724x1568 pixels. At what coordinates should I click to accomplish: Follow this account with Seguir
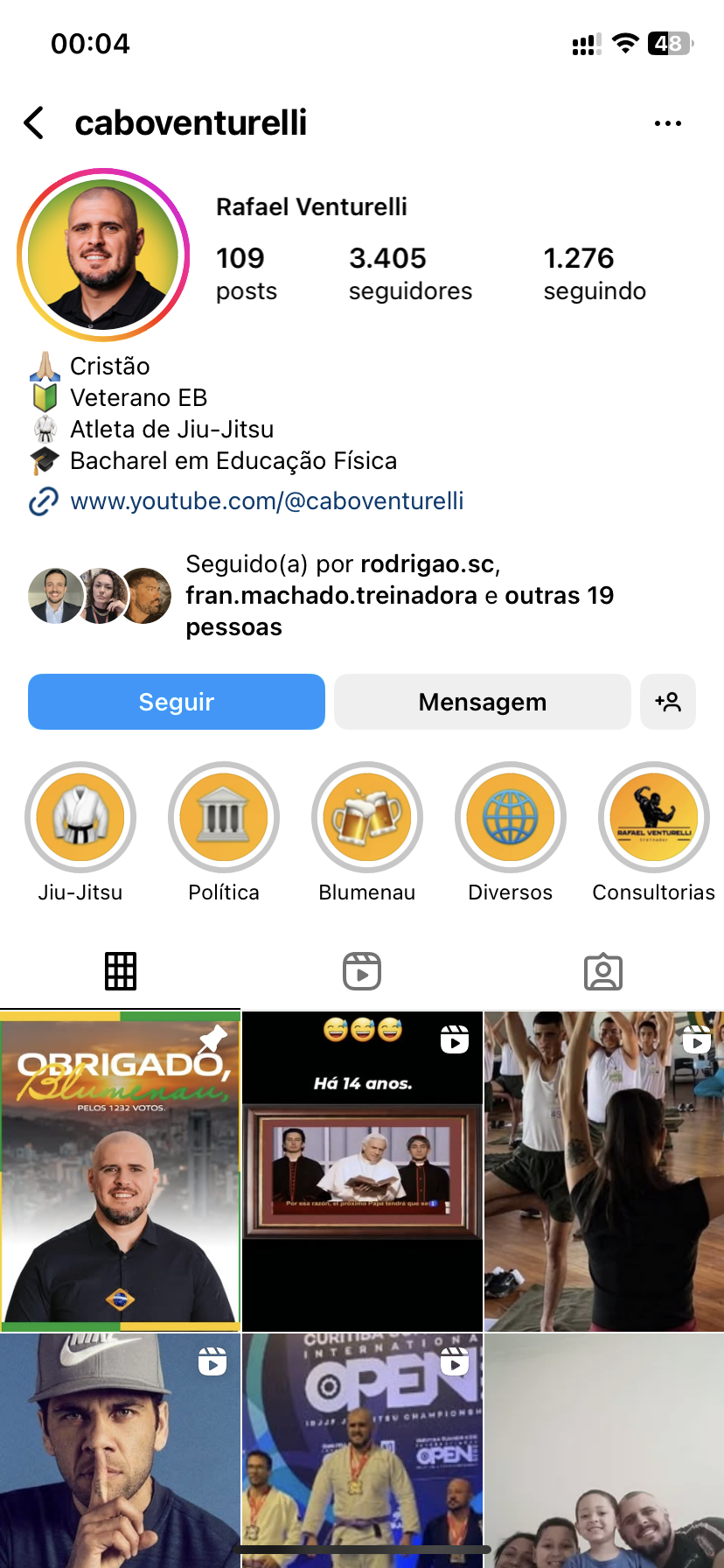[x=177, y=702]
